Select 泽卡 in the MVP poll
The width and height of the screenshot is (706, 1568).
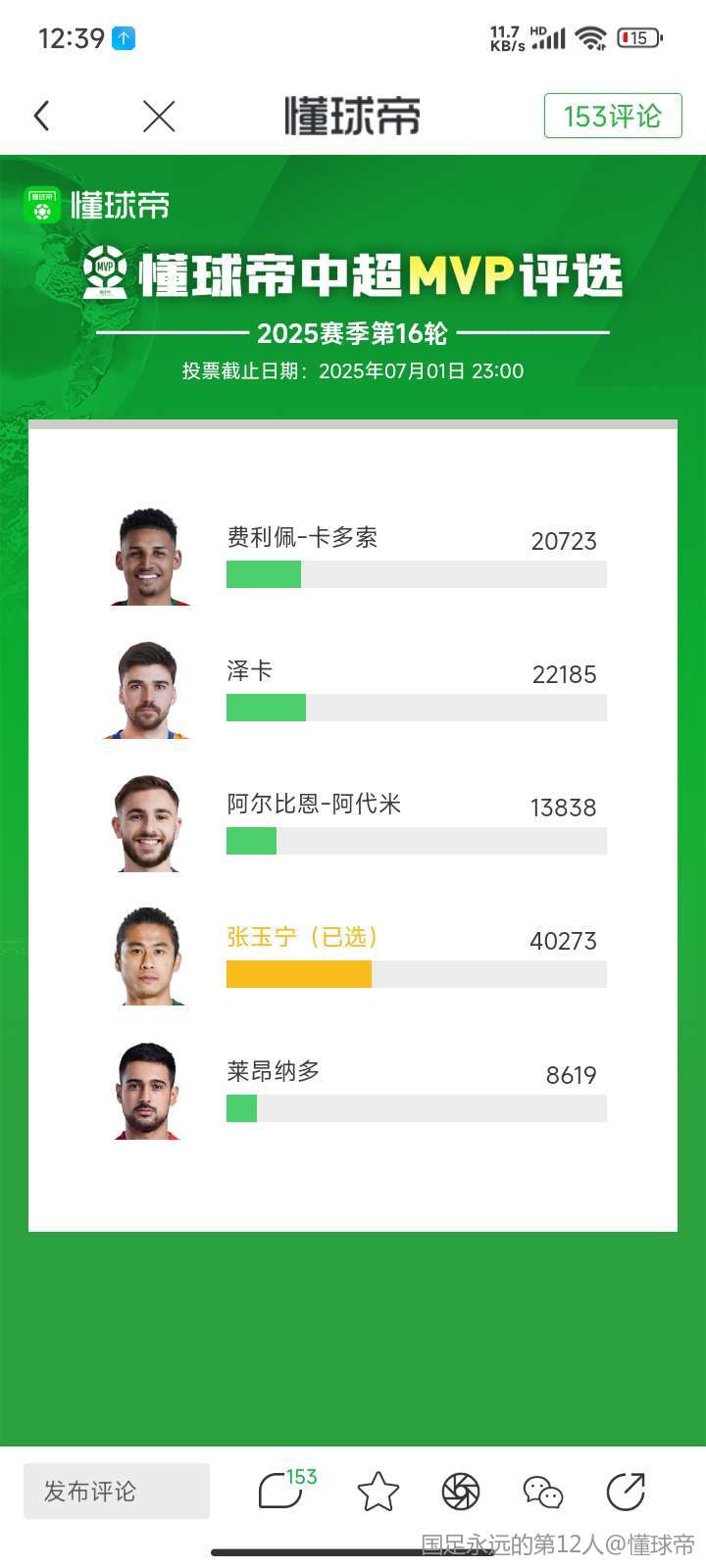pyautogui.click(x=392, y=690)
